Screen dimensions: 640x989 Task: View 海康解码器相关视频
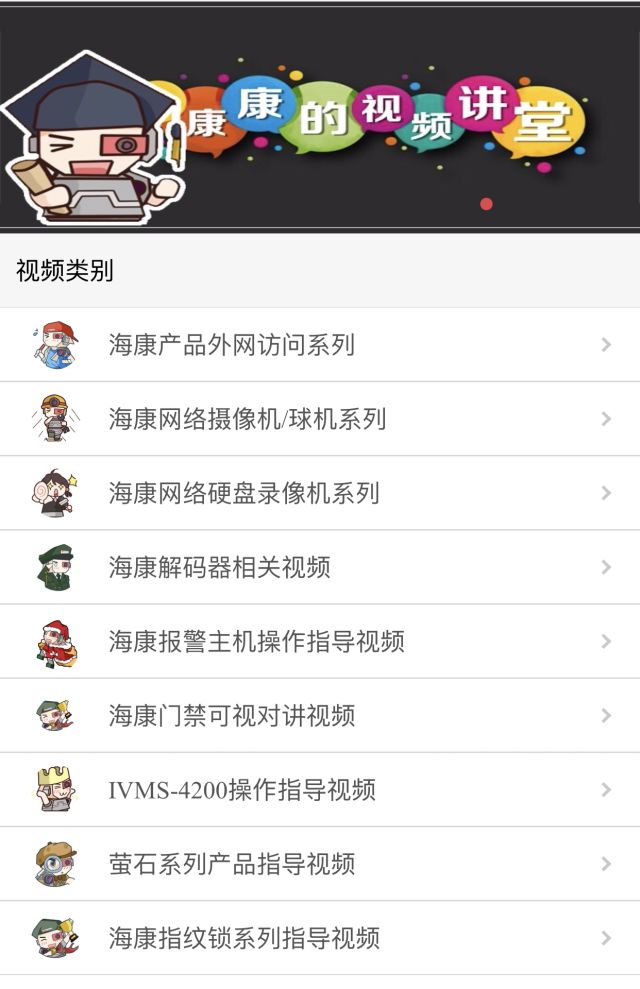coord(219,567)
